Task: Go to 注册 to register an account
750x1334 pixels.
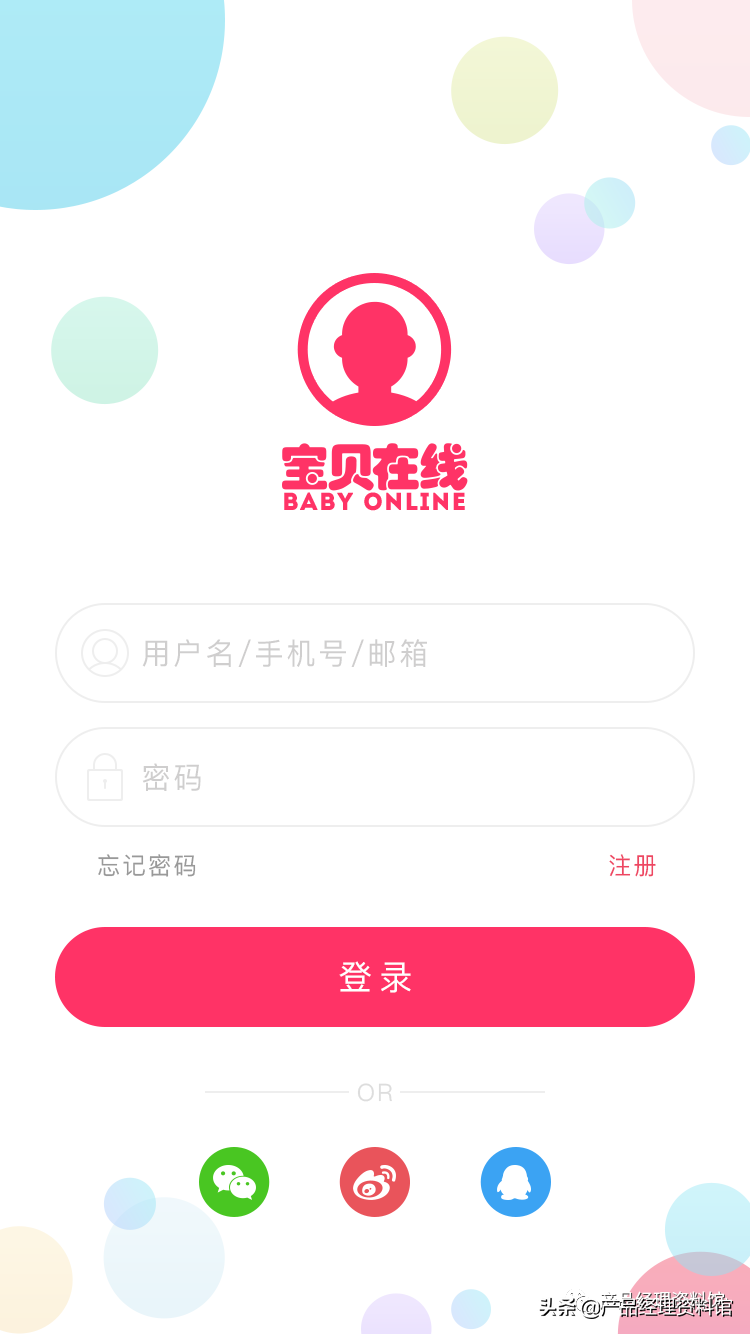Action: click(632, 866)
